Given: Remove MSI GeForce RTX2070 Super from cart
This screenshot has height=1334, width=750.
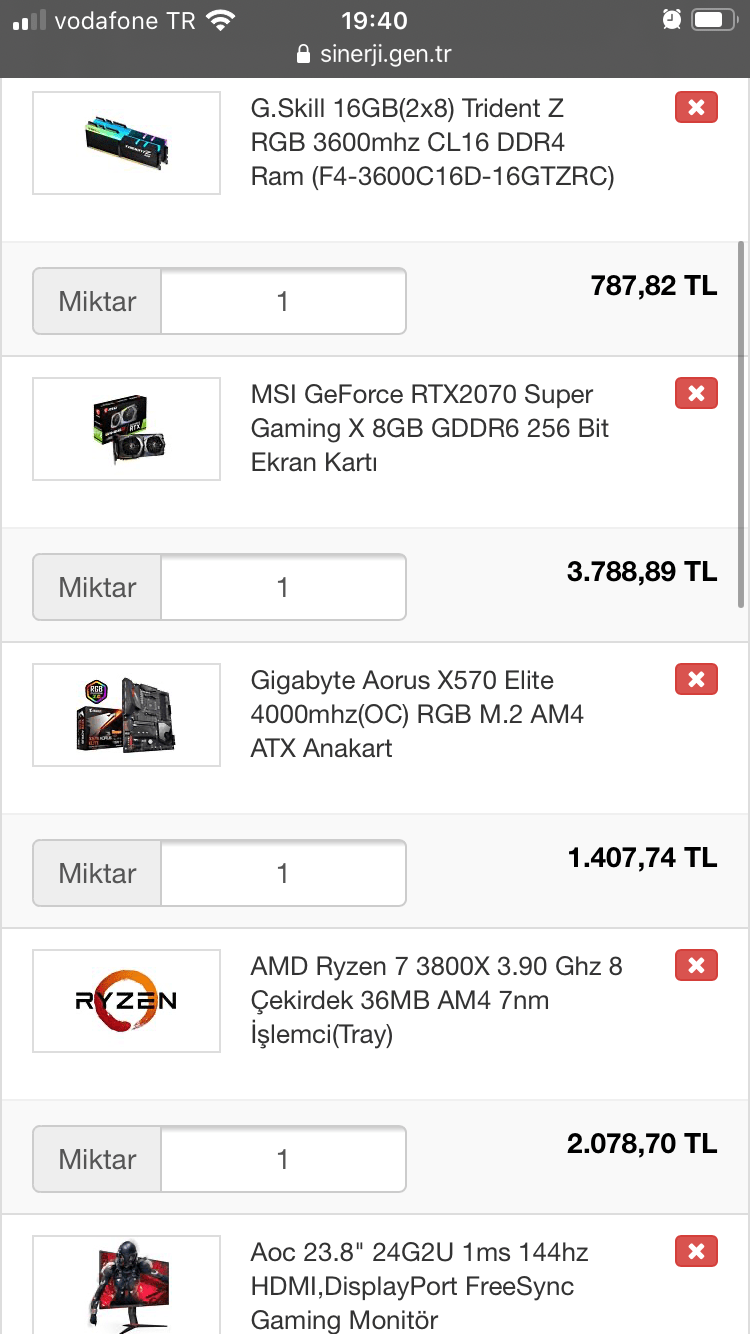Looking at the screenshot, I should pyautogui.click(x=696, y=393).
